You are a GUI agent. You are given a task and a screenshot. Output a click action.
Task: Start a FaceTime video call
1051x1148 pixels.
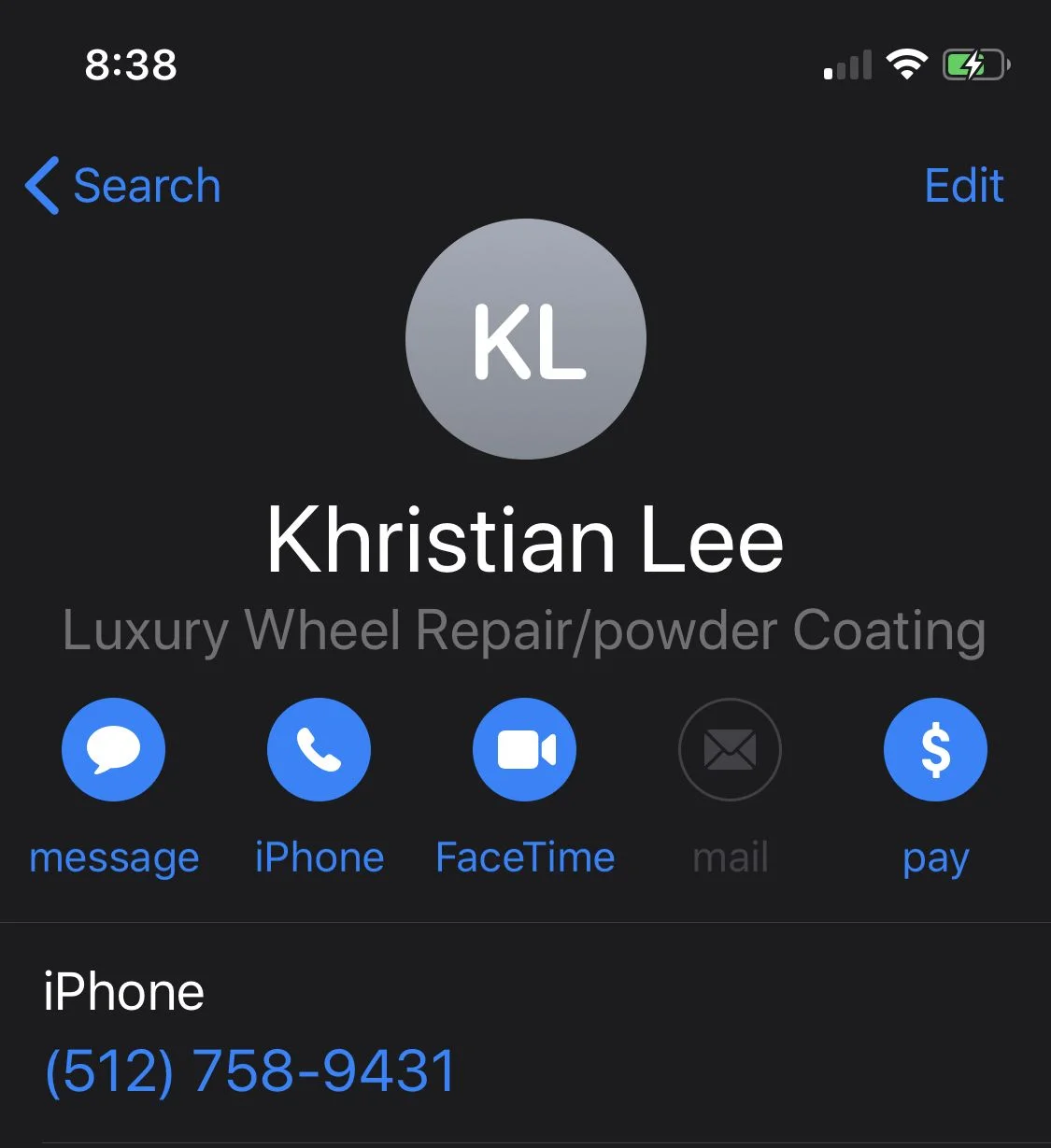[524, 750]
